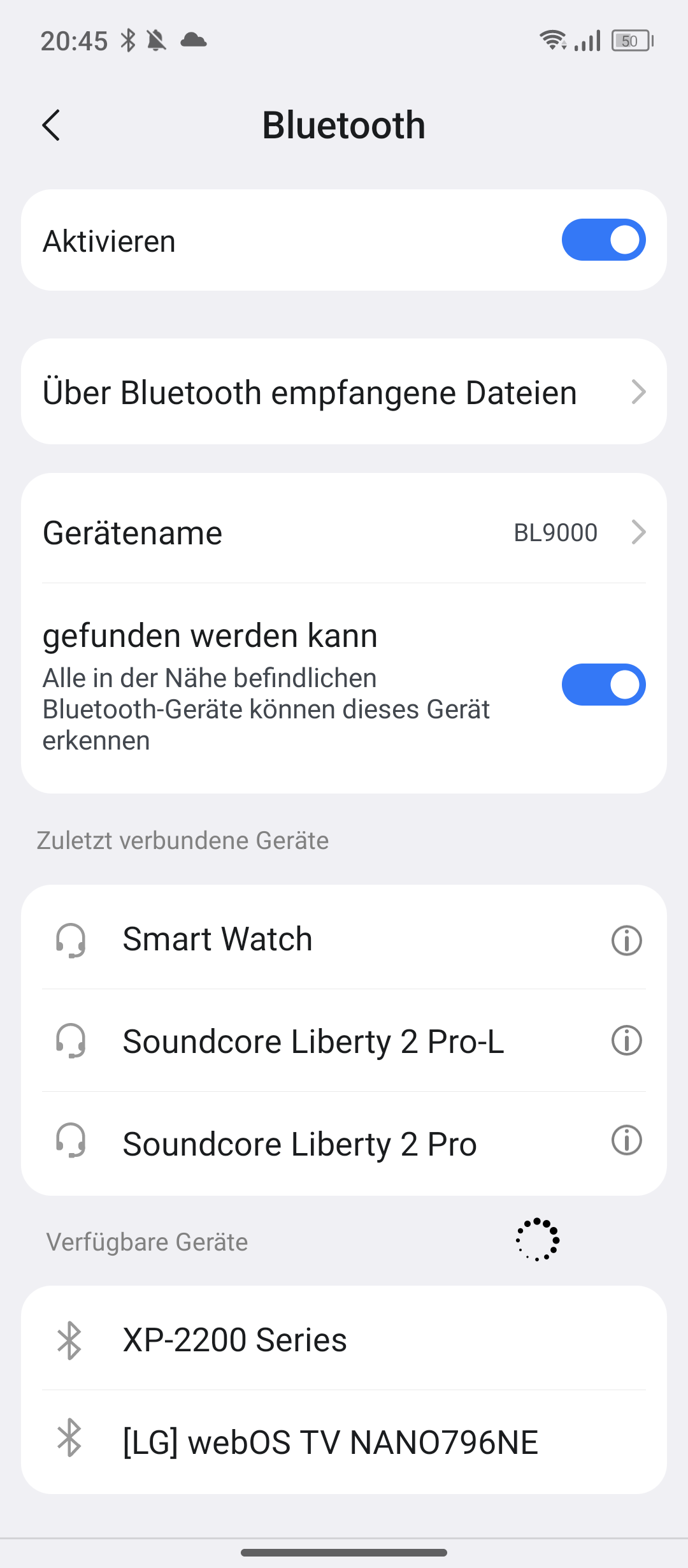Disable the gefunden werden kann switch
The height and width of the screenshot is (1568, 688).
tap(603, 685)
